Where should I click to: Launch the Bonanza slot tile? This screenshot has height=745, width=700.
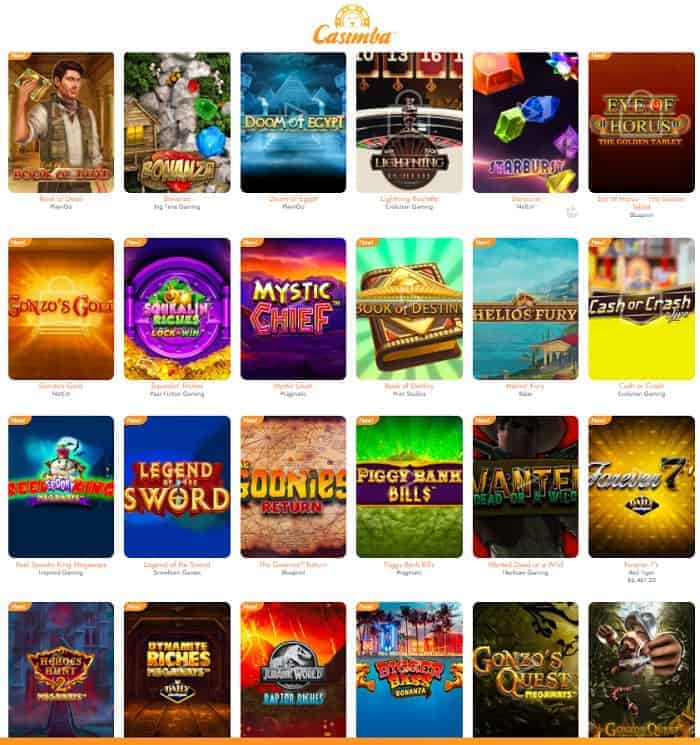pyautogui.click(x=177, y=122)
